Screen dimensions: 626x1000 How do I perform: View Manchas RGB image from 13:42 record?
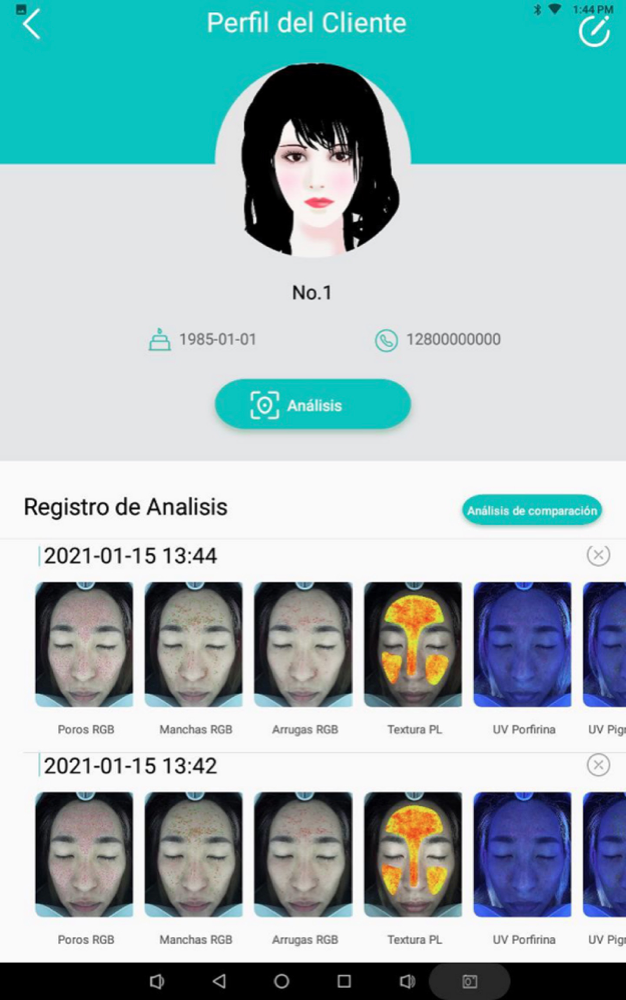click(x=194, y=855)
